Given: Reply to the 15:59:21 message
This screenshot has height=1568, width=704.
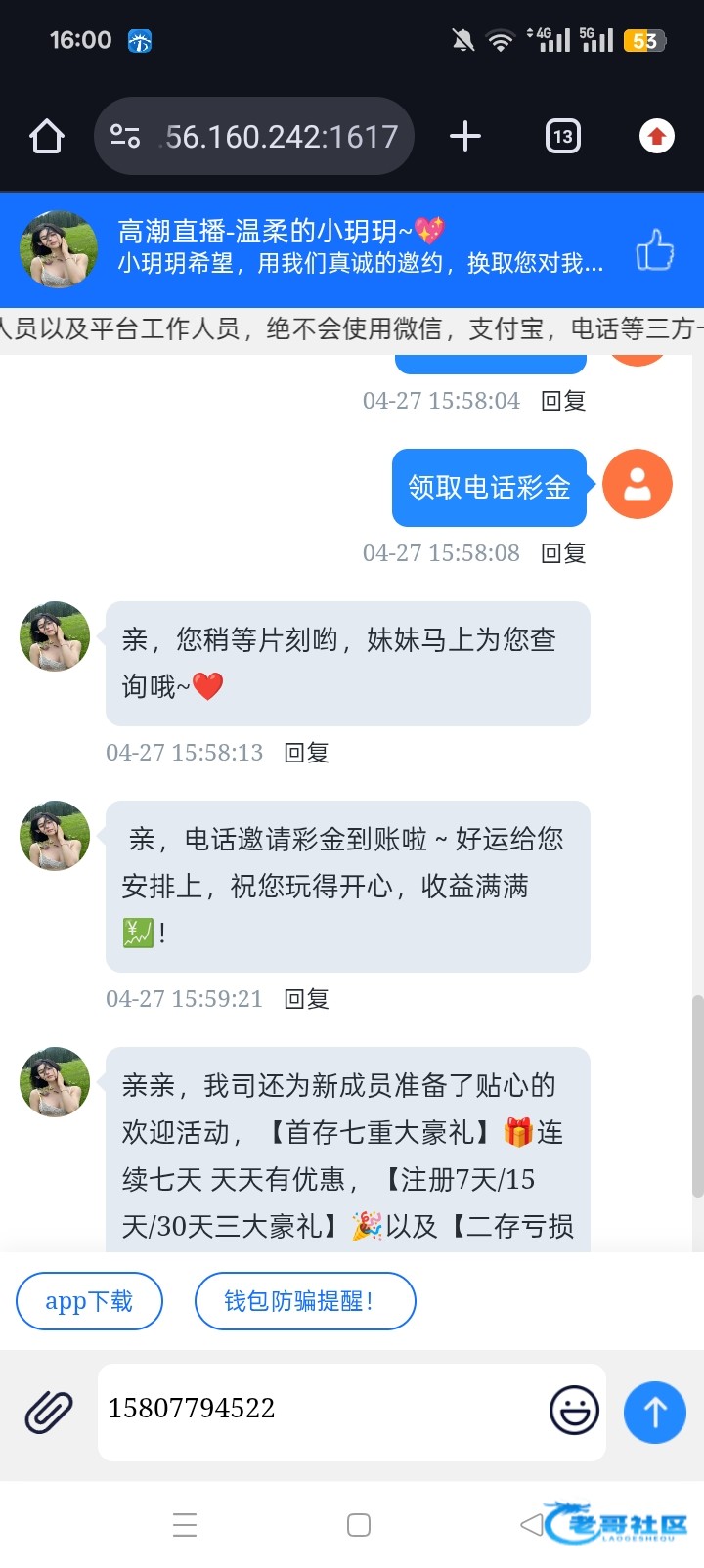Looking at the screenshot, I should click(306, 999).
